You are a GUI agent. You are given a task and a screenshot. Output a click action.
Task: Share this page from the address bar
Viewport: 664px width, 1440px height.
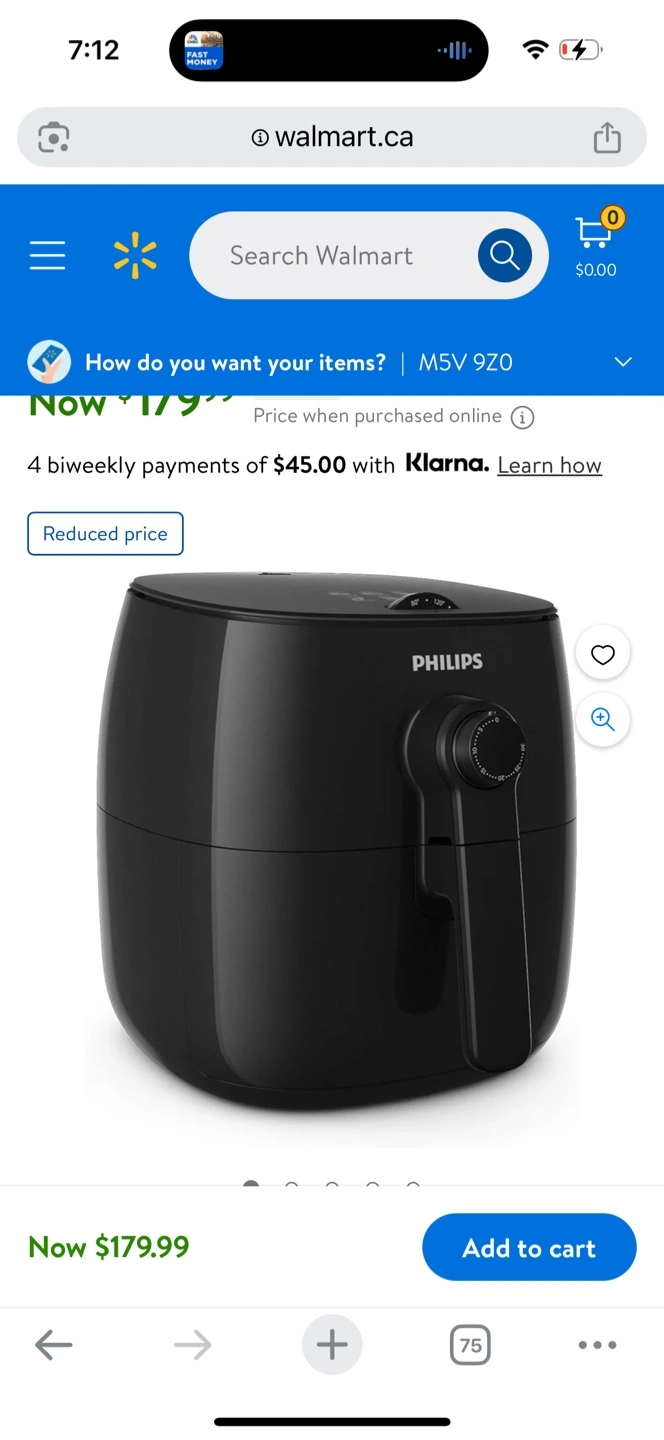click(x=607, y=137)
